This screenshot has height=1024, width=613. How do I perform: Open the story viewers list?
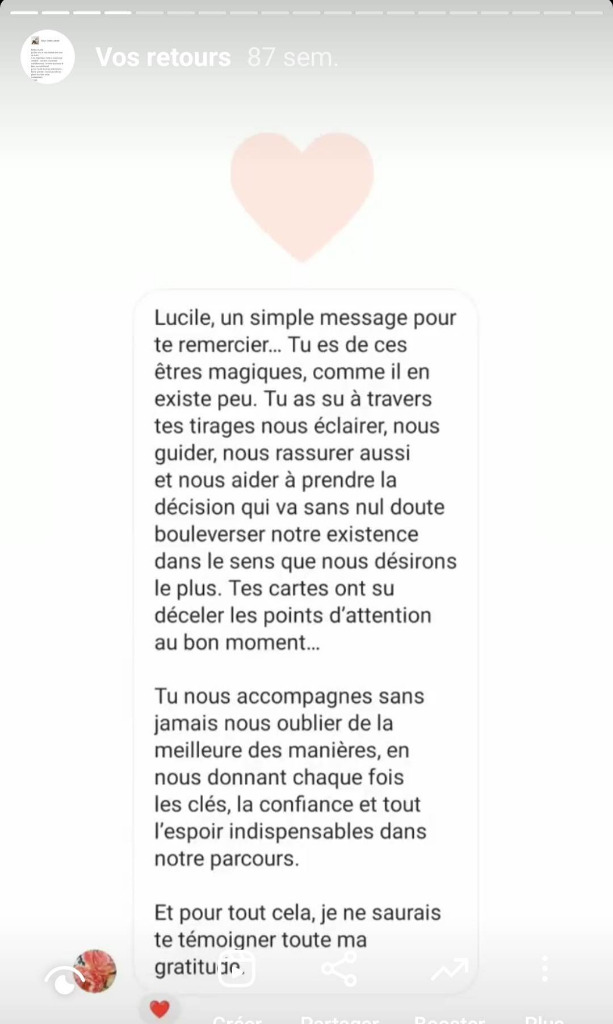point(83,971)
